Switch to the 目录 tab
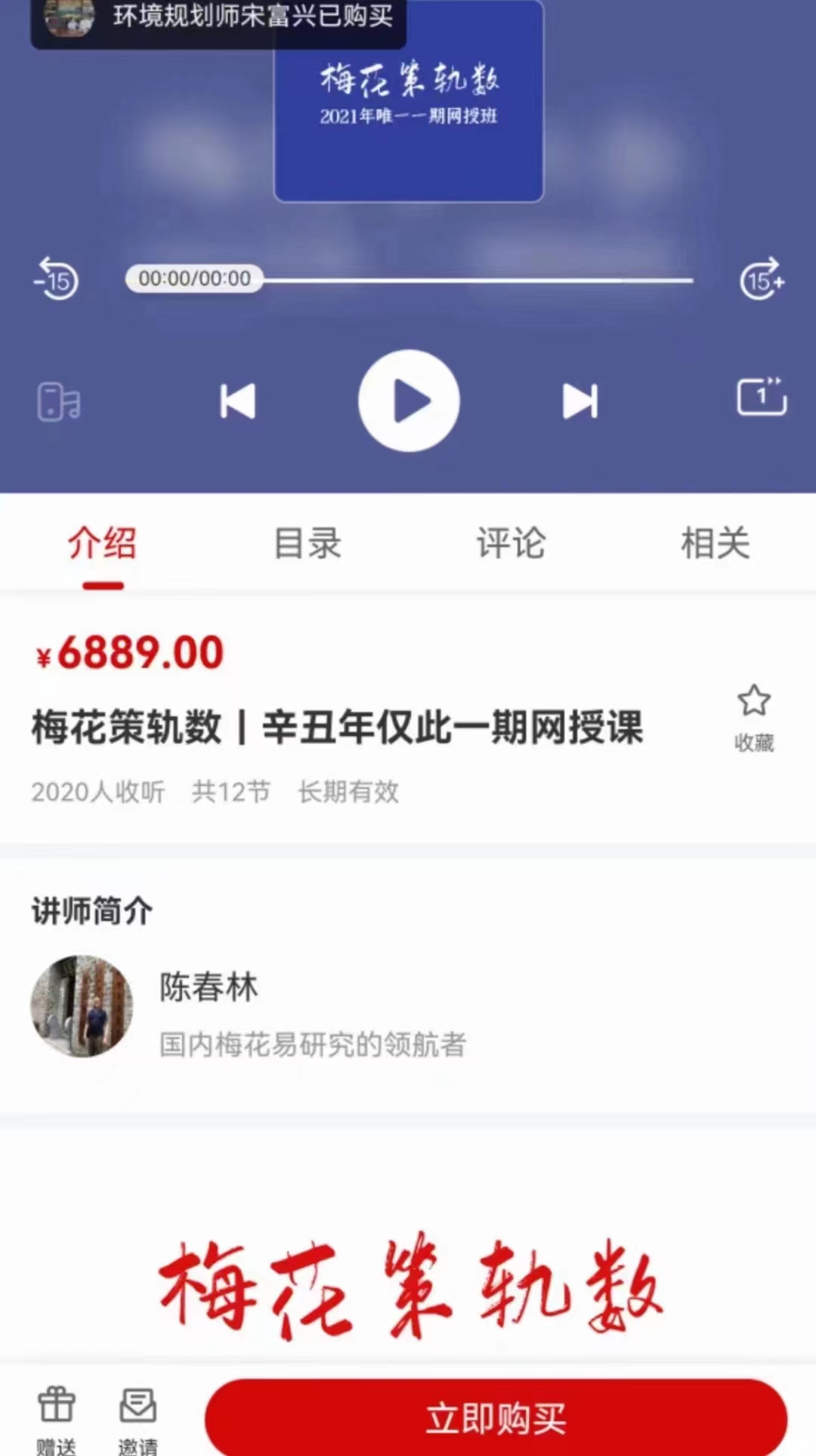The image size is (816, 1456). 307,543
